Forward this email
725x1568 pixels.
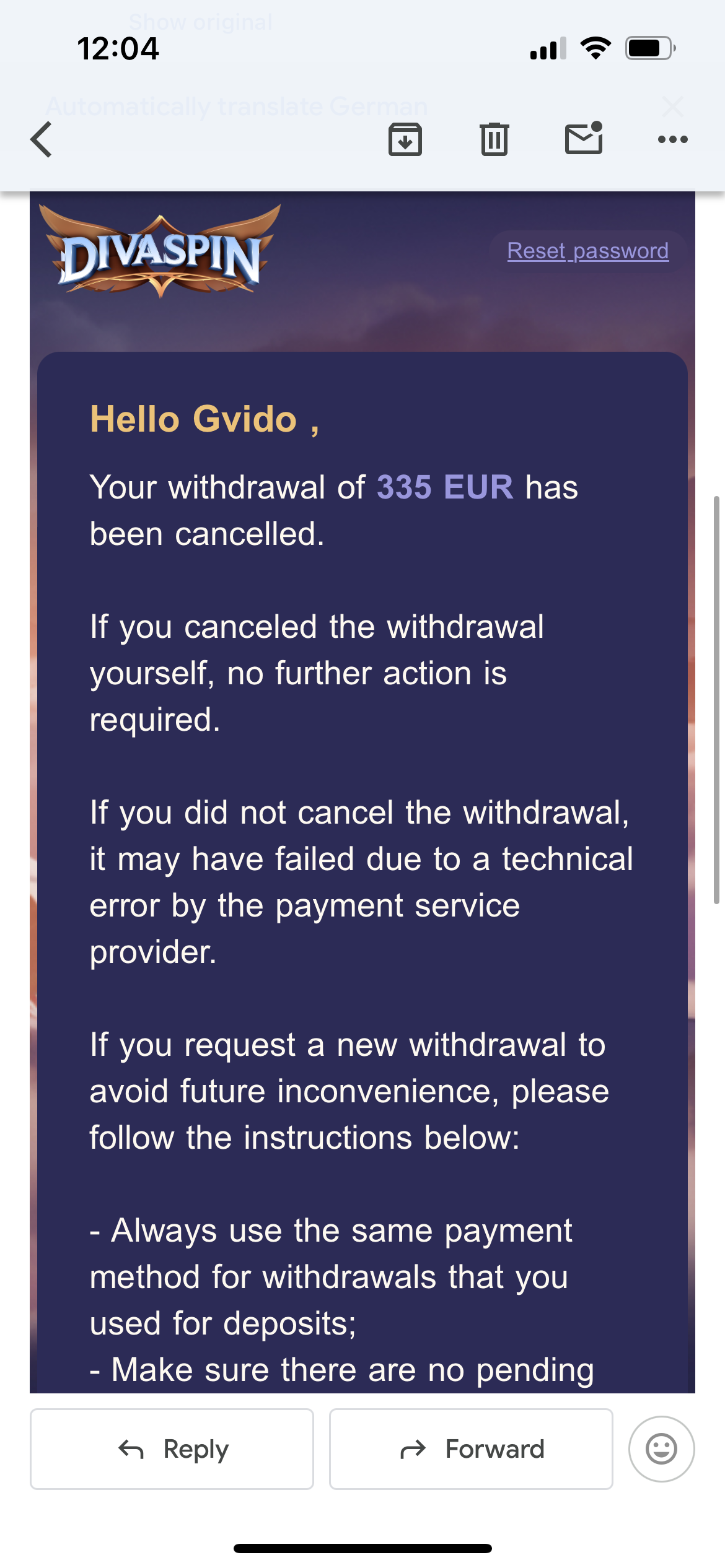coord(471,1449)
